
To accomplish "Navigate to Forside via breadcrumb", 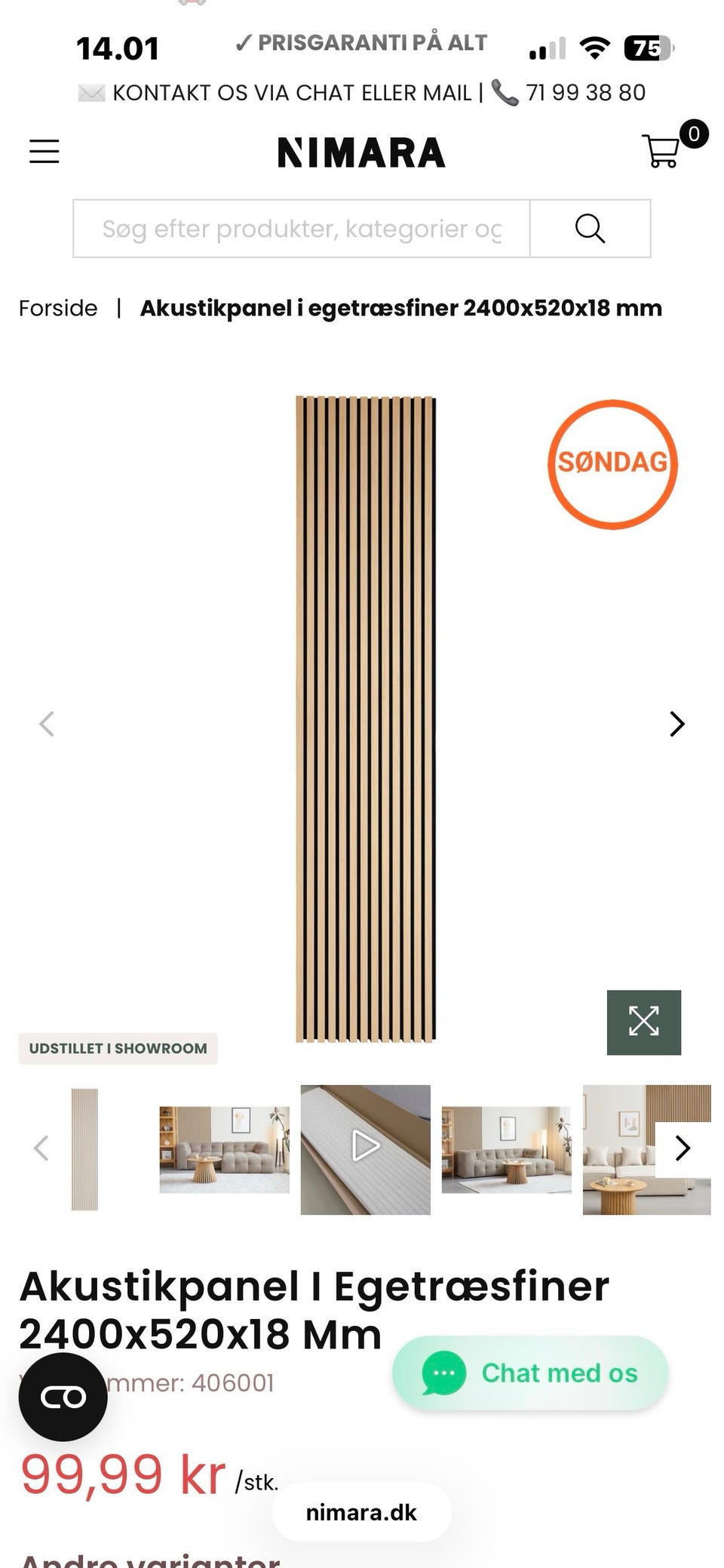I will tap(57, 308).
